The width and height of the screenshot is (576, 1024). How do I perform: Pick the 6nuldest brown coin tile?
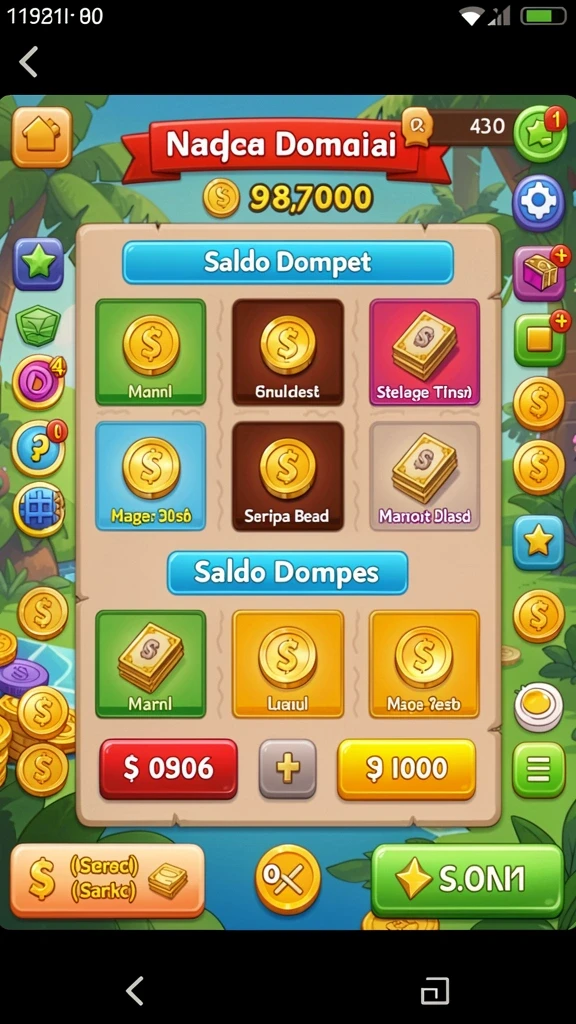tap(288, 353)
